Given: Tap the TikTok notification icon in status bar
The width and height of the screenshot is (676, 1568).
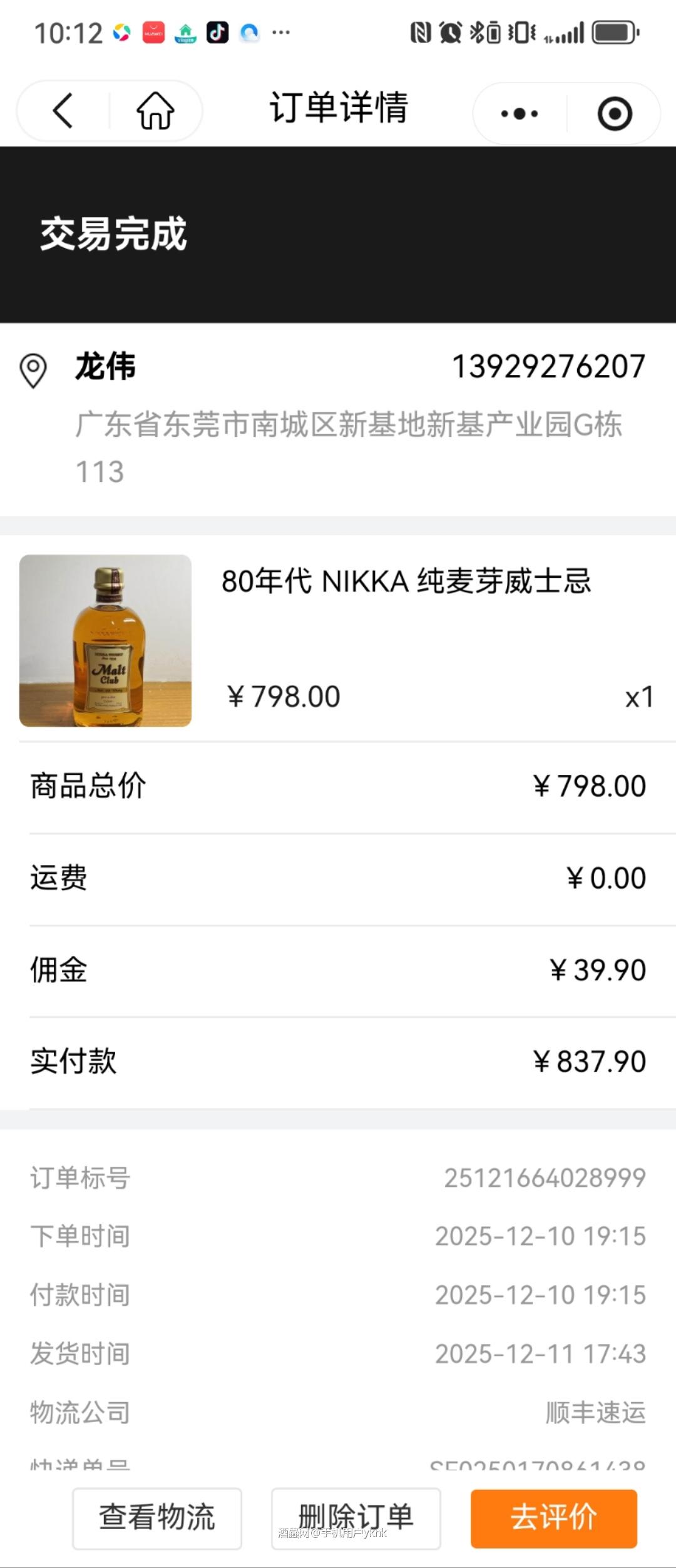Looking at the screenshot, I should (217, 33).
